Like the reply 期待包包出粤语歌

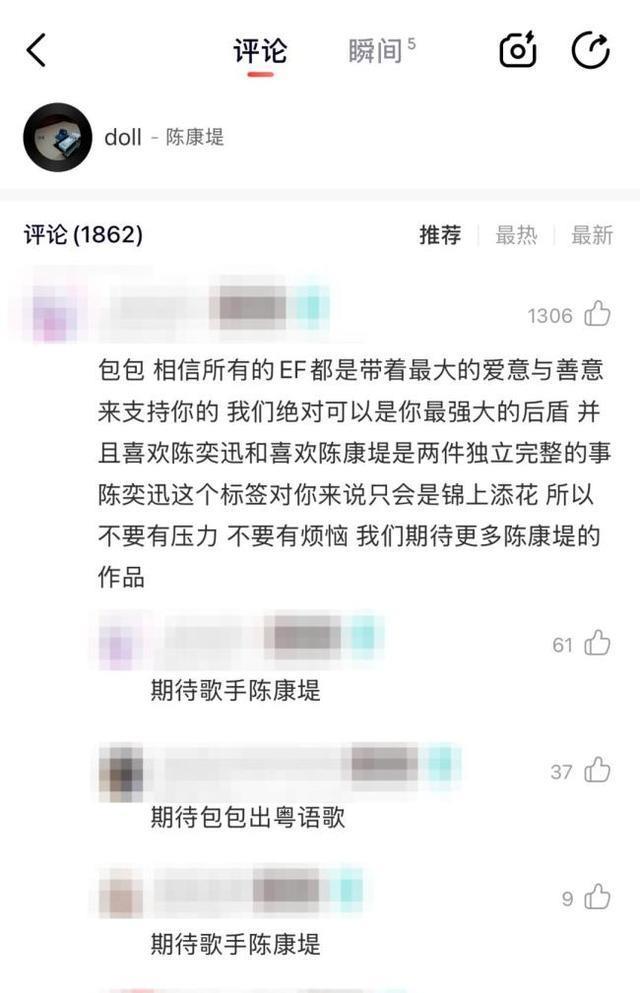[x=598, y=770]
